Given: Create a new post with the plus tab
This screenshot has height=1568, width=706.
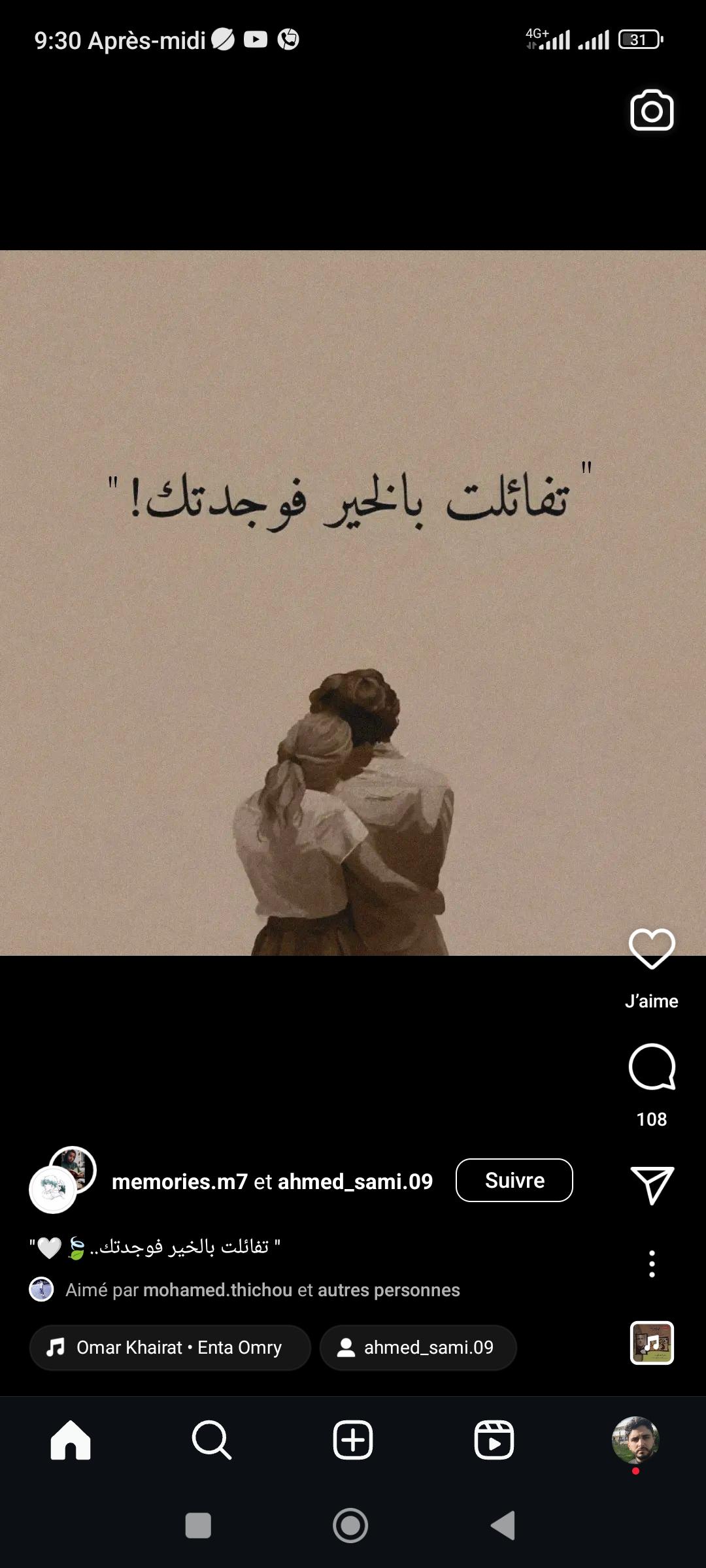Looking at the screenshot, I should click(x=352, y=1440).
